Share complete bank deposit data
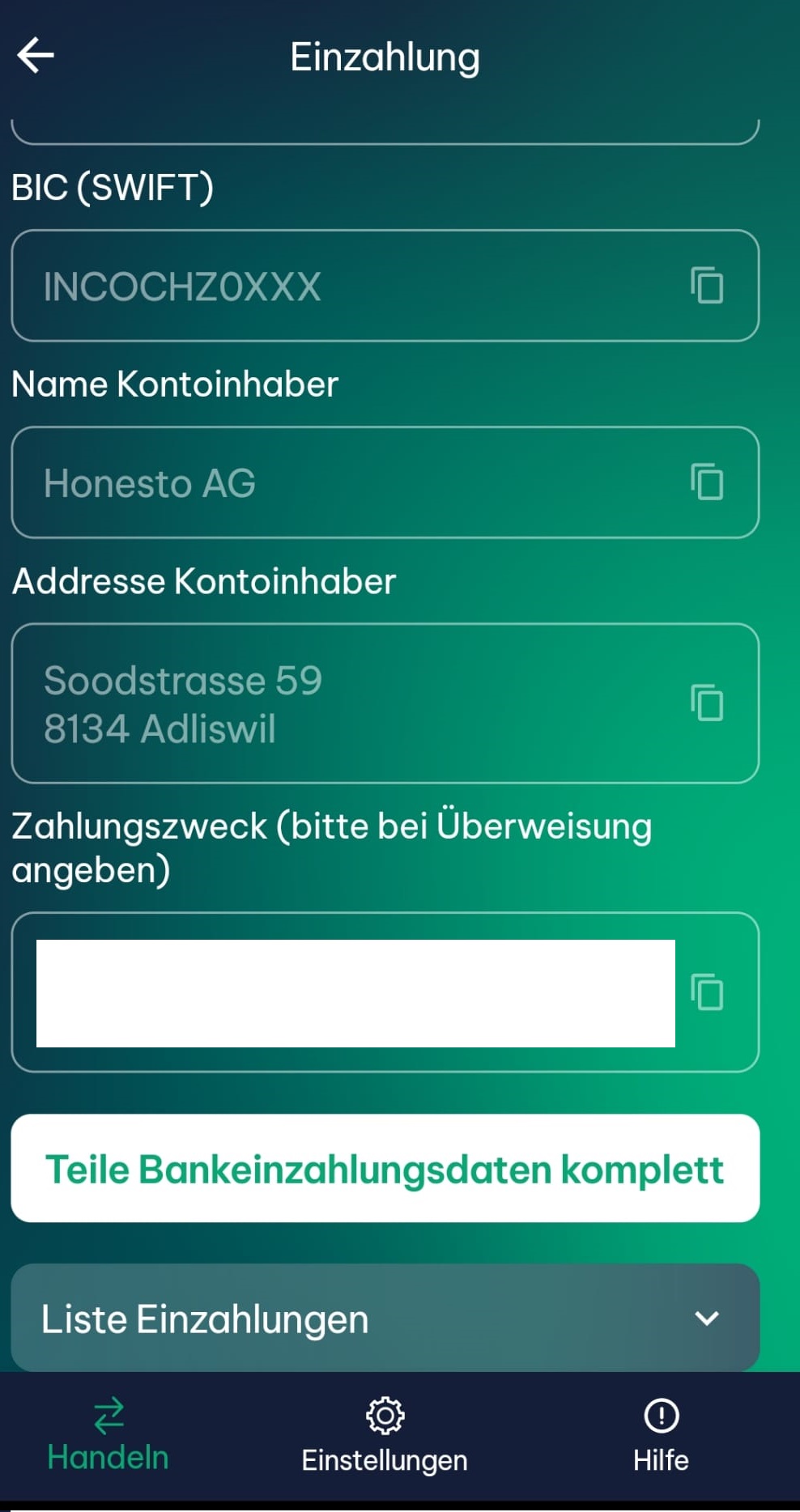 coord(385,1168)
